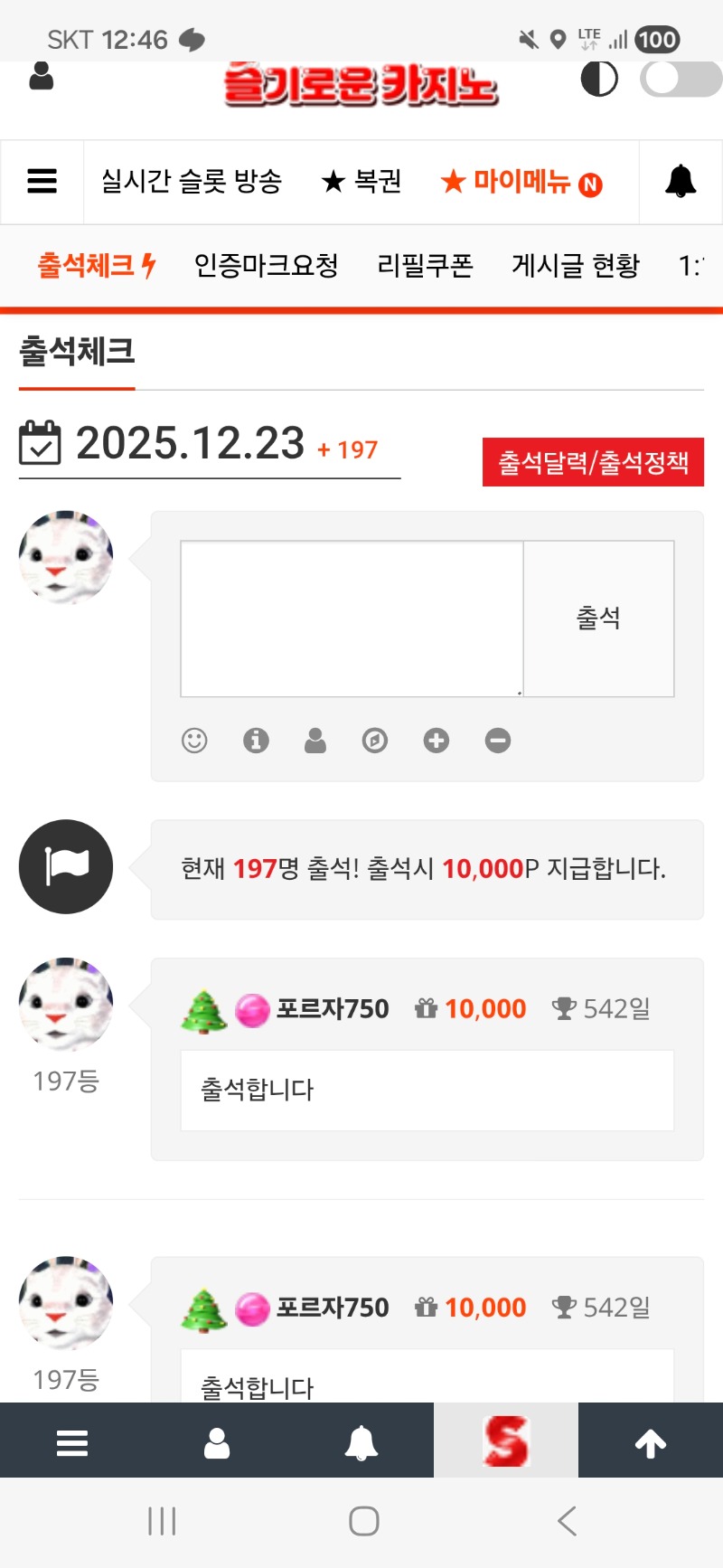Select the 리필쿠폰 tab
This screenshot has height=1568, width=723.
[425, 266]
